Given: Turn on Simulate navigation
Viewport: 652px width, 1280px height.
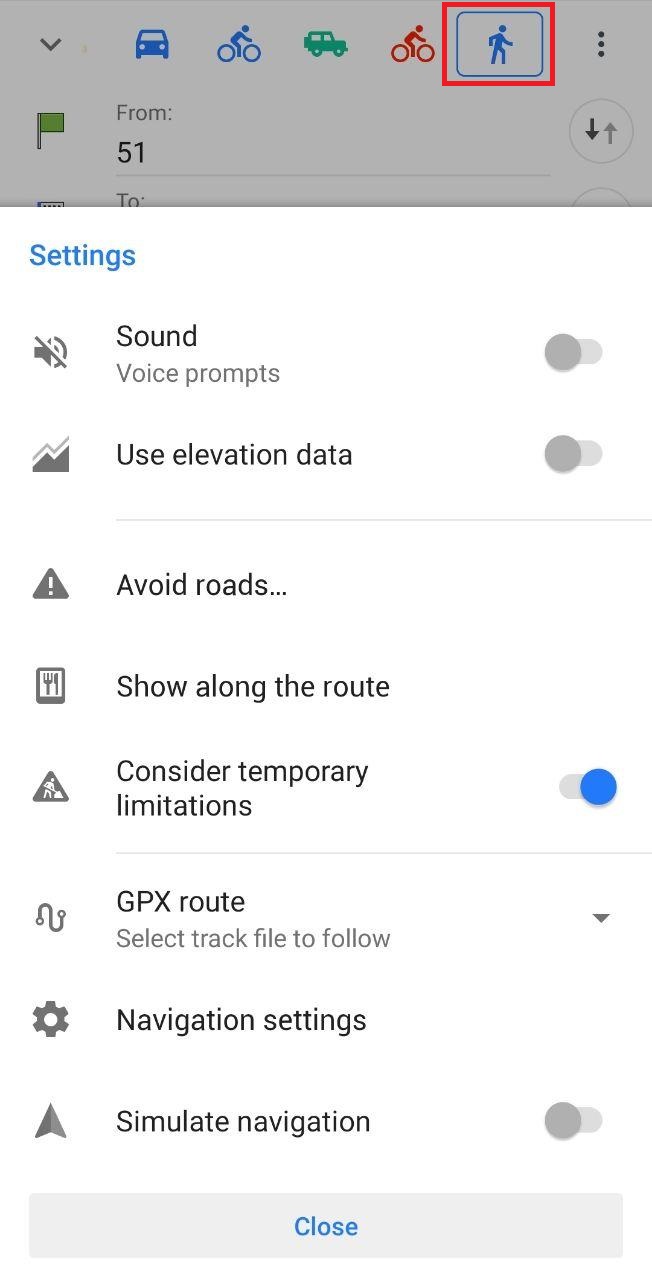Looking at the screenshot, I should pyautogui.click(x=573, y=1121).
